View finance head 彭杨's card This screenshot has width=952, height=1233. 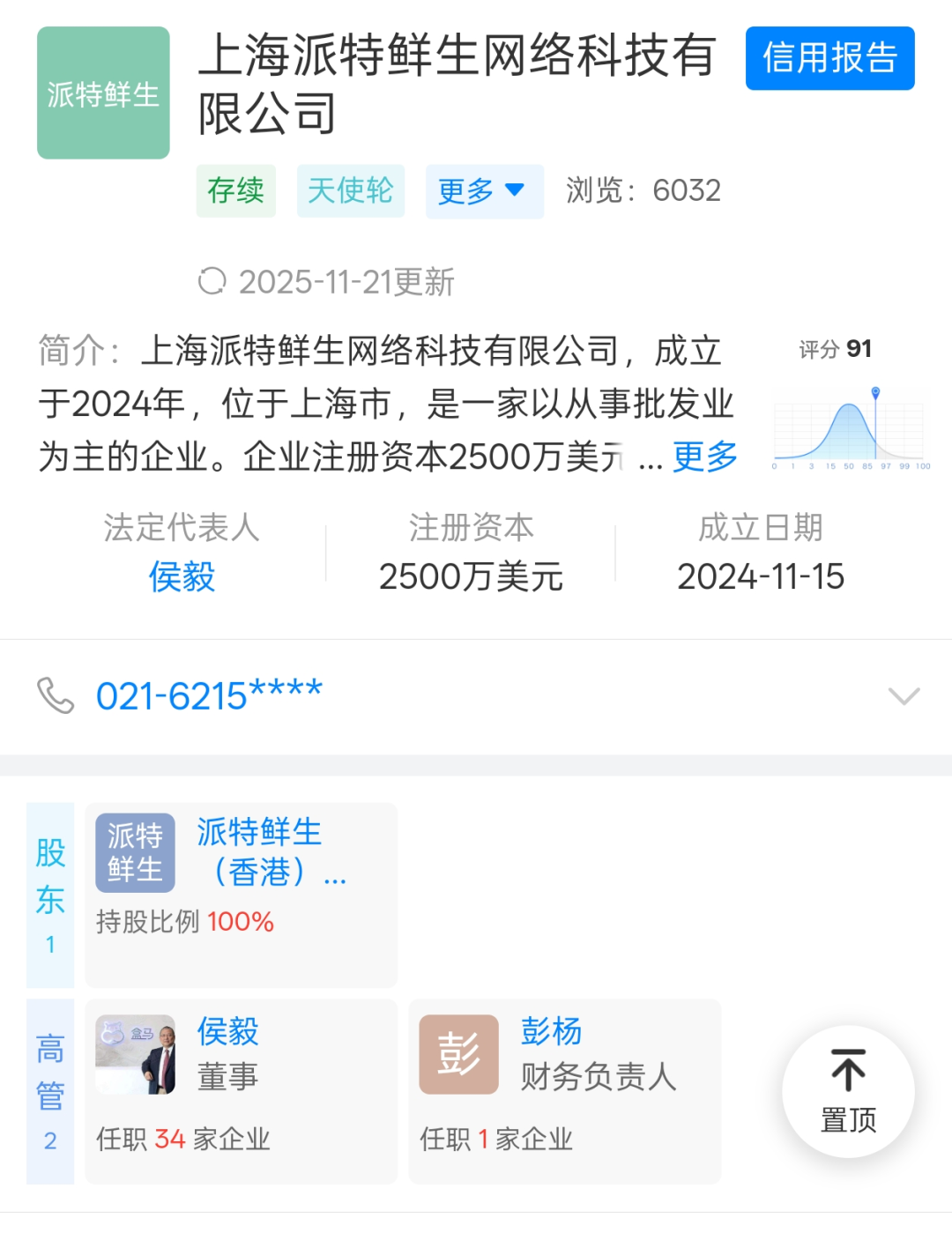pos(564,1091)
